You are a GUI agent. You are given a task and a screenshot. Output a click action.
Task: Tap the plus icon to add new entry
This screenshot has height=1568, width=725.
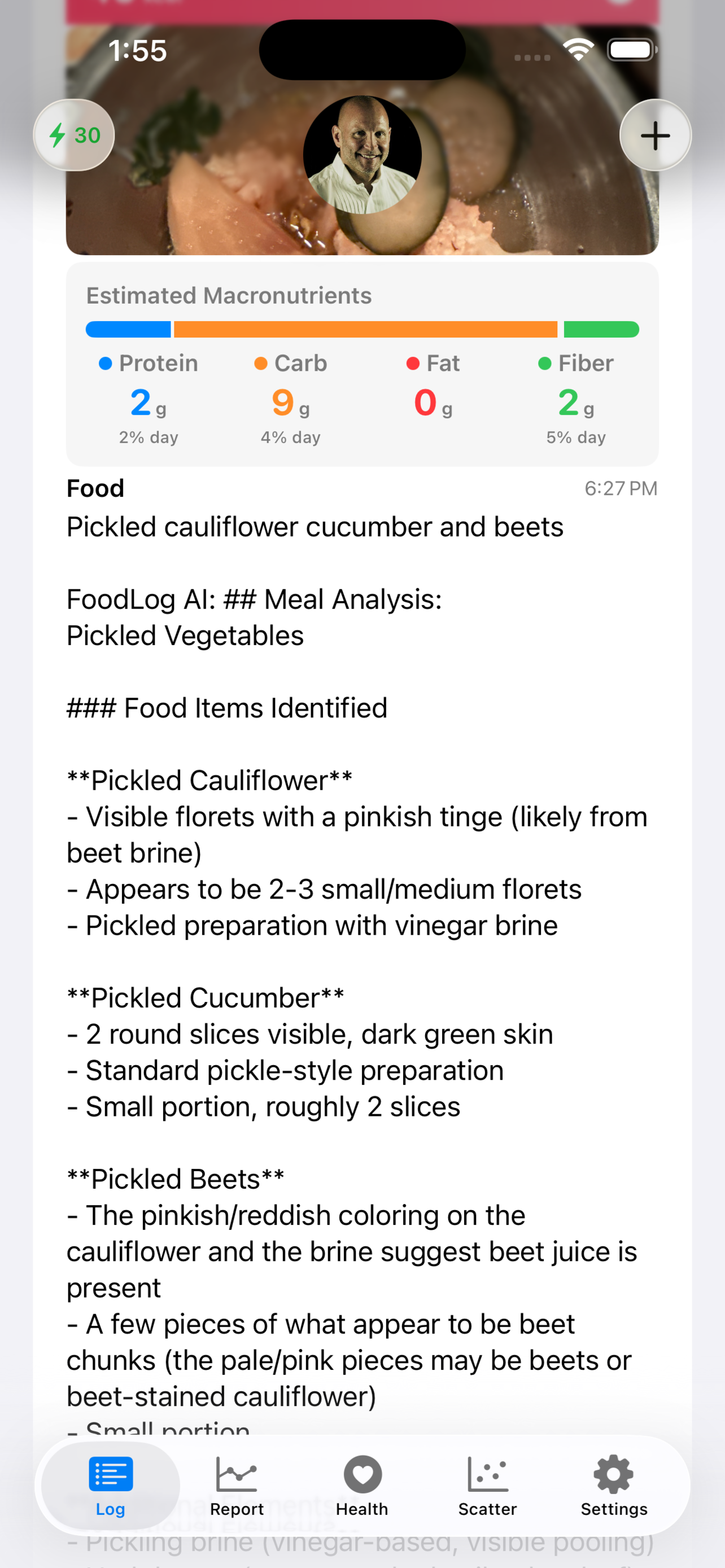pyautogui.click(x=655, y=135)
